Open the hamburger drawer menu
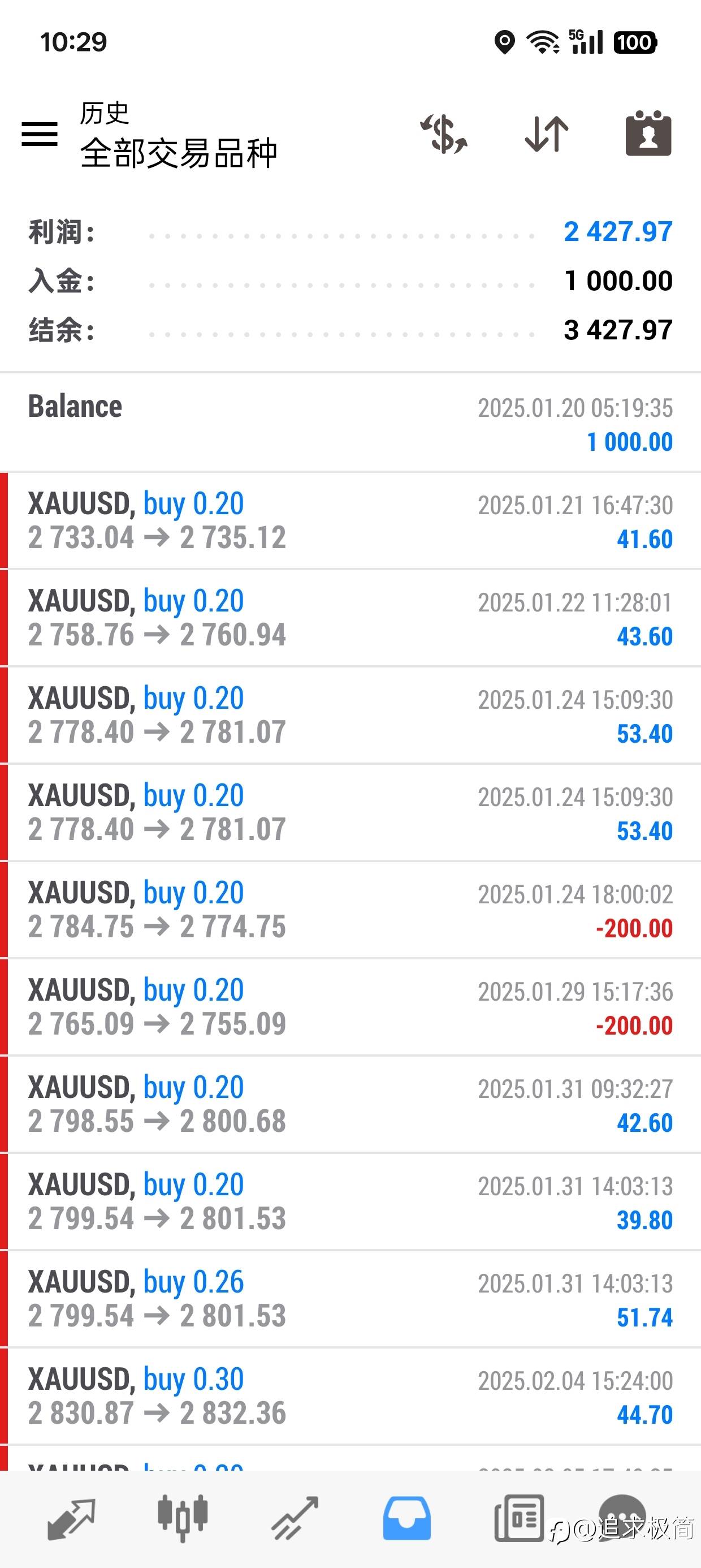Viewport: 701px width, 1568px height. pos(40,134)
